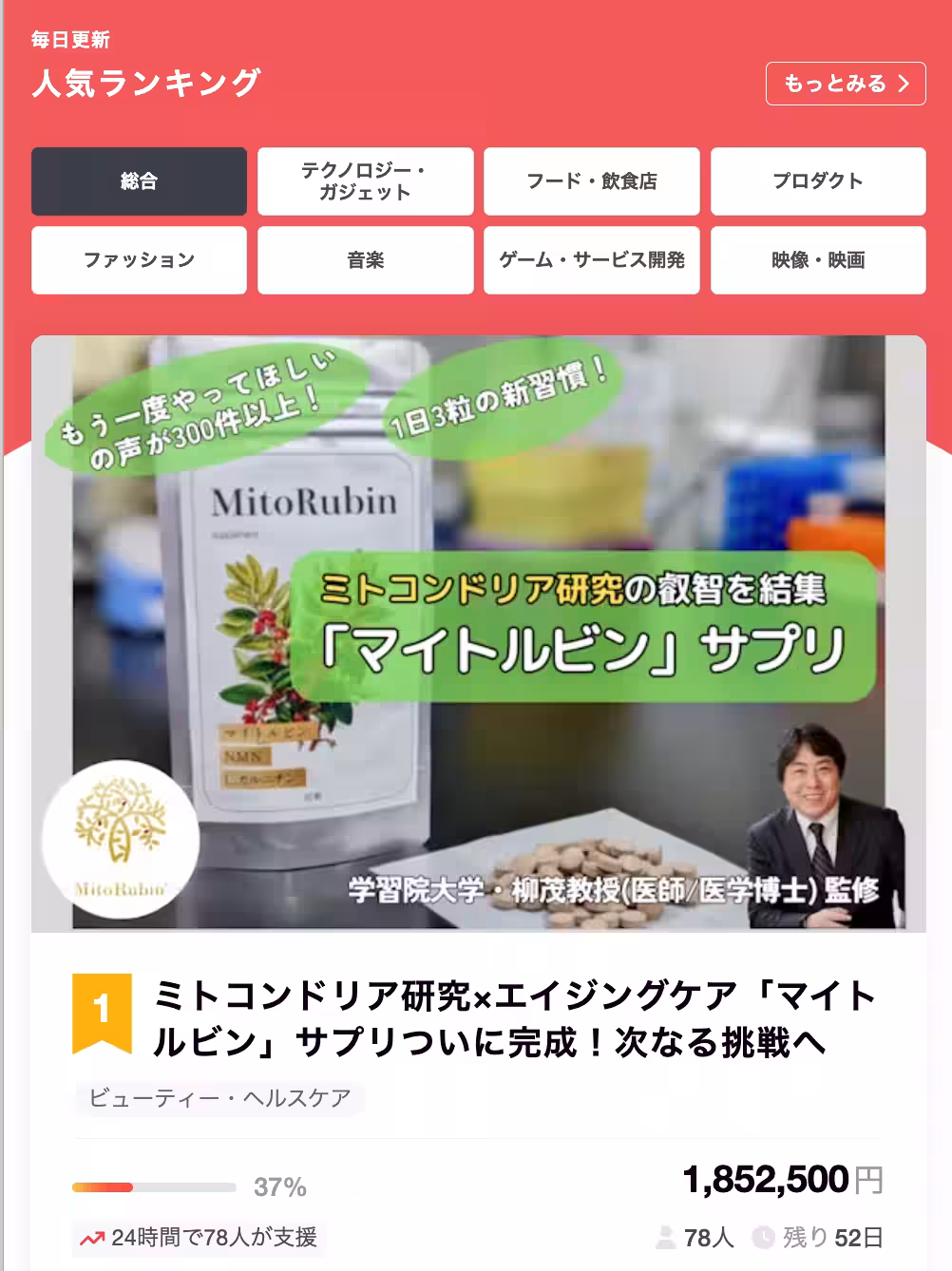Open the ゲーム・サービス開発 category
Viewport: 952px width, 1271px height.
[x=591, y=260]
